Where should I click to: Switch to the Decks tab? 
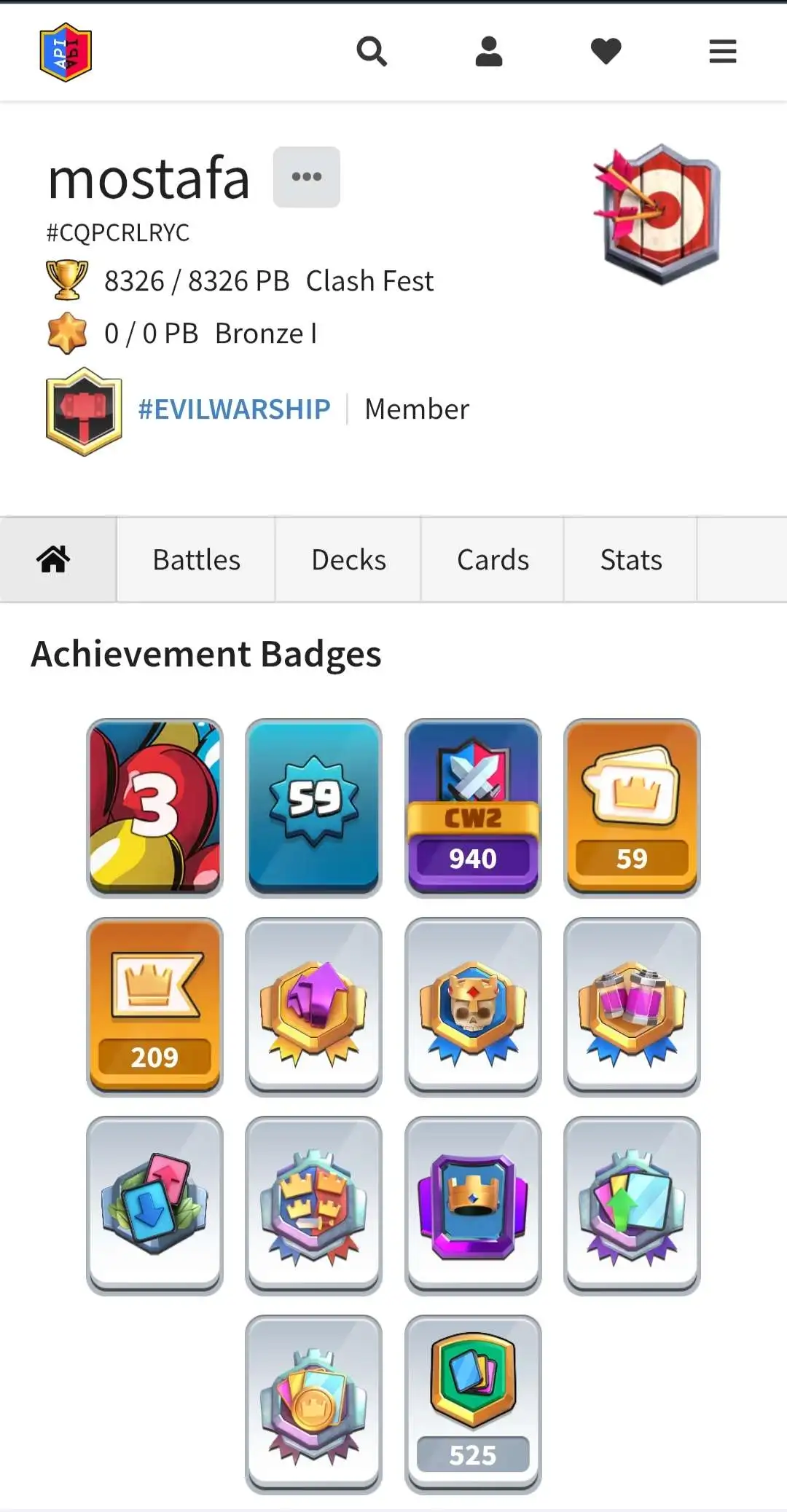348,559
